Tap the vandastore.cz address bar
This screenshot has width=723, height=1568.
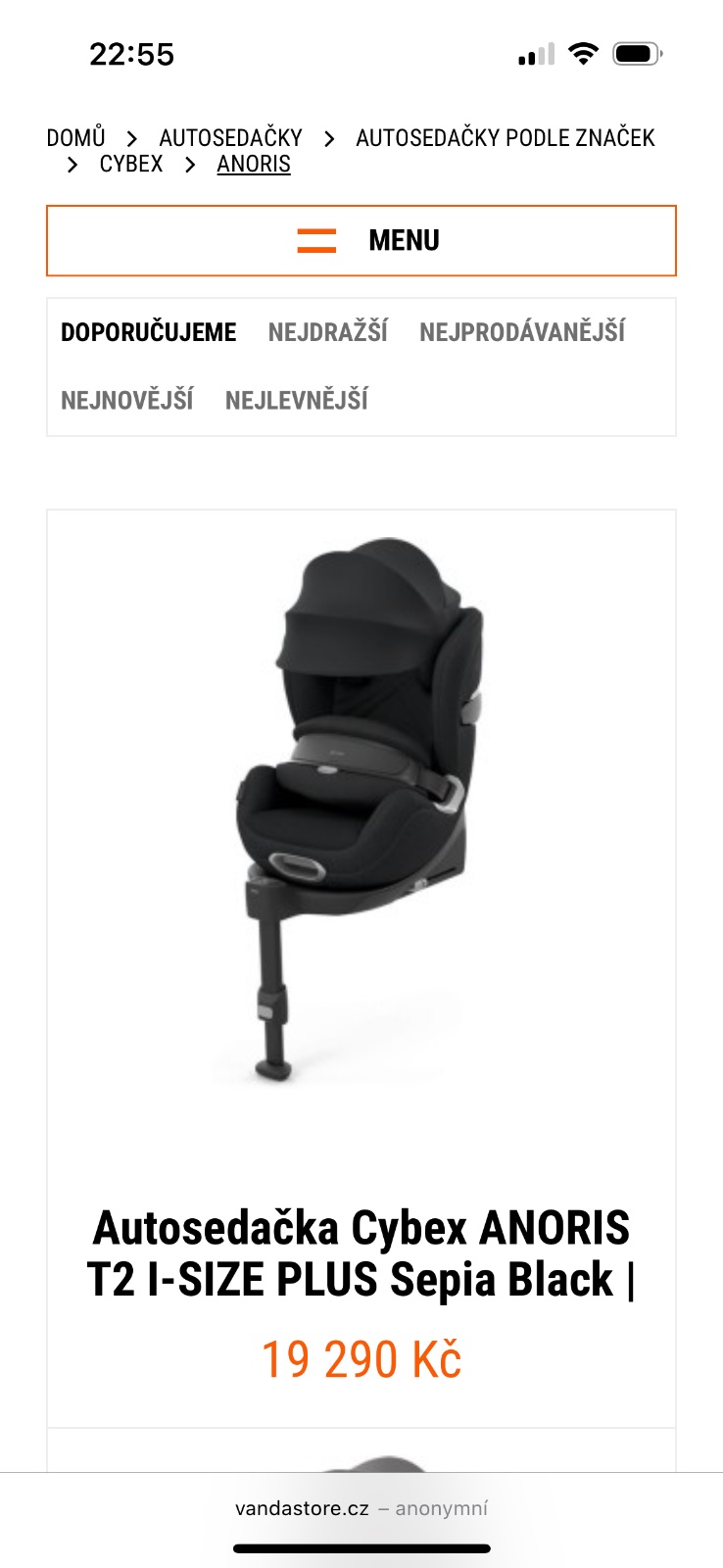(x=361, y=1508)
